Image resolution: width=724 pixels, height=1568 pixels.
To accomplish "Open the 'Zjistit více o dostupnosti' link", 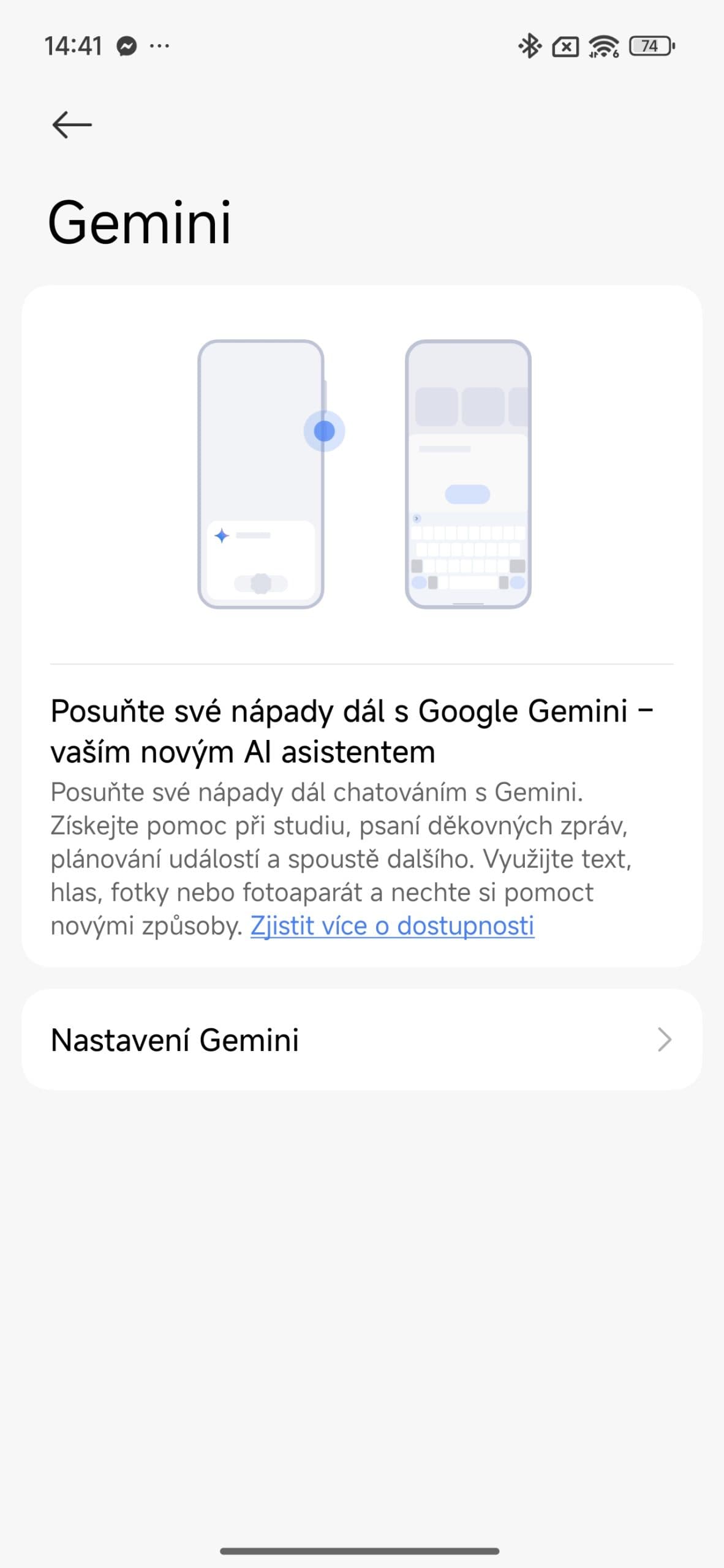I will coord(392,925).
